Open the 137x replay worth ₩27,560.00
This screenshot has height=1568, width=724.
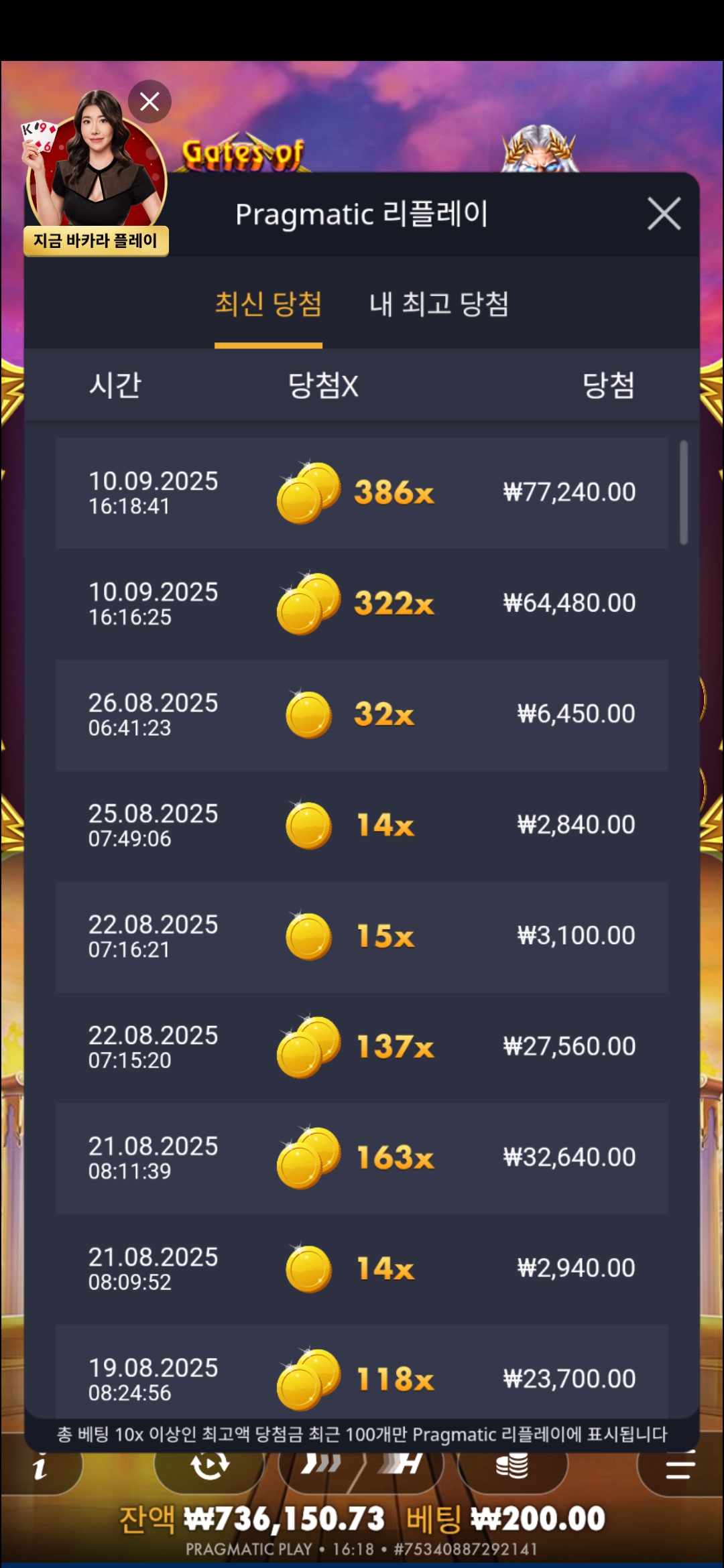pyautogui.click(x=361, y=1047)
